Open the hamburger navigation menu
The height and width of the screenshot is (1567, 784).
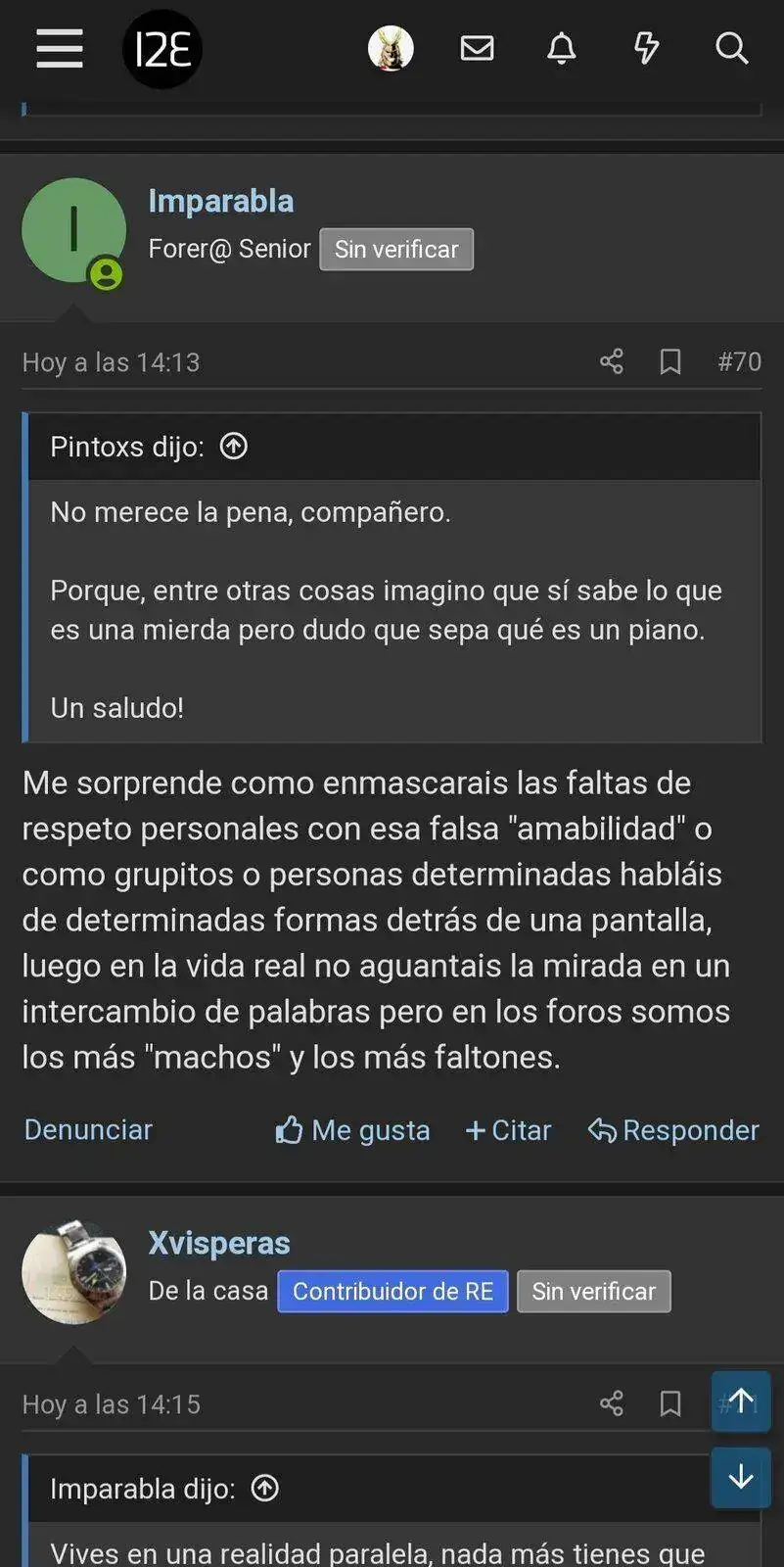point(60,48)
